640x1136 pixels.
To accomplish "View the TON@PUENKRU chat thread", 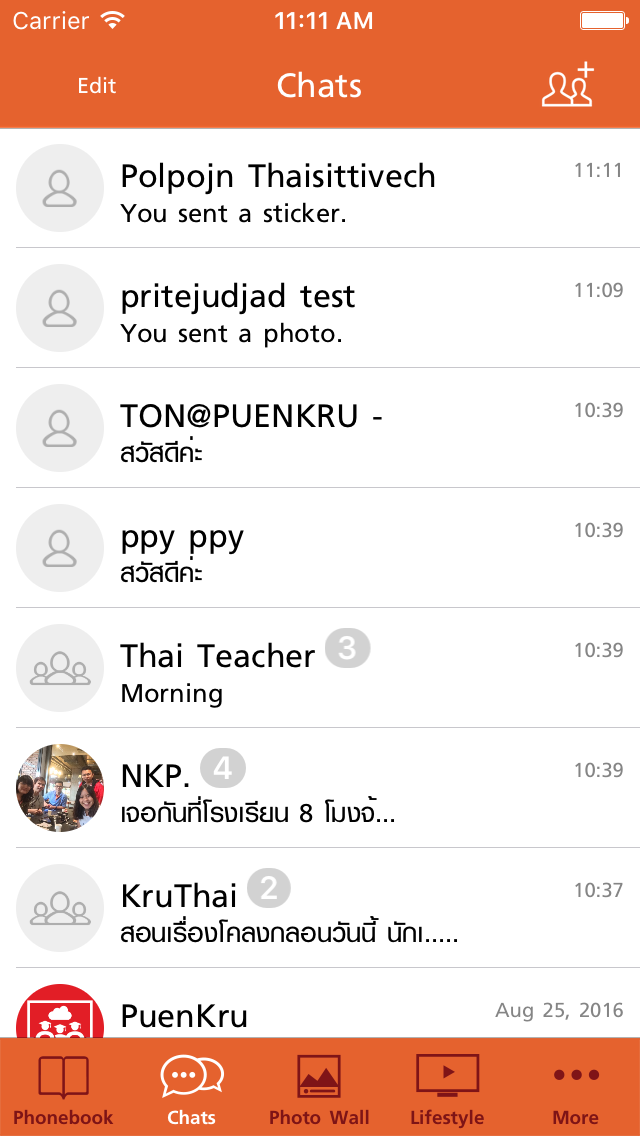I will point(320,429).
